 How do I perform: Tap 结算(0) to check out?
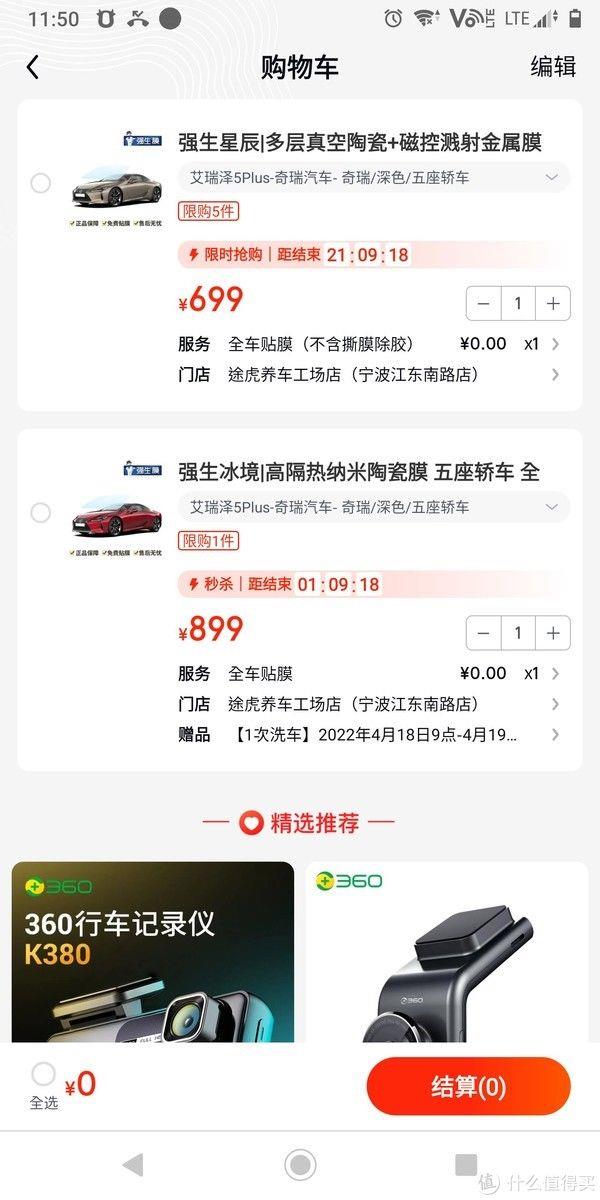468,1086
